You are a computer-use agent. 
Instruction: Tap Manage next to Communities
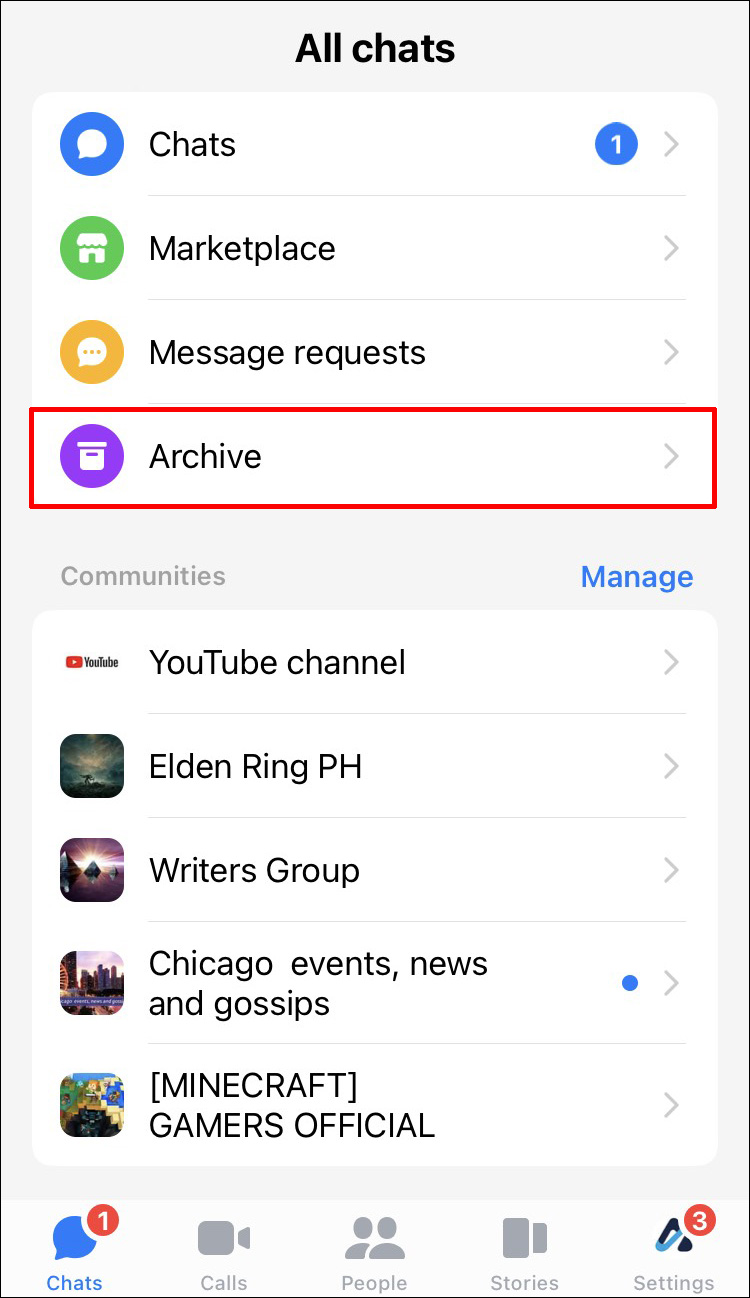pos(636,577)
